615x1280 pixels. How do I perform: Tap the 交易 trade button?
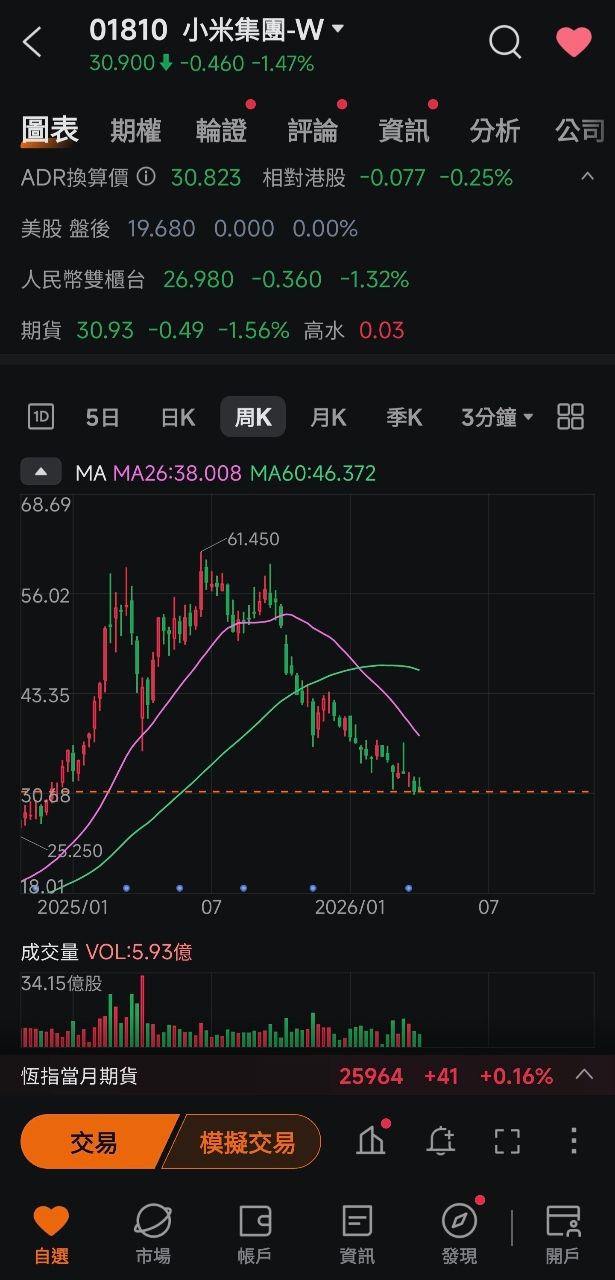pos(94,1142)
